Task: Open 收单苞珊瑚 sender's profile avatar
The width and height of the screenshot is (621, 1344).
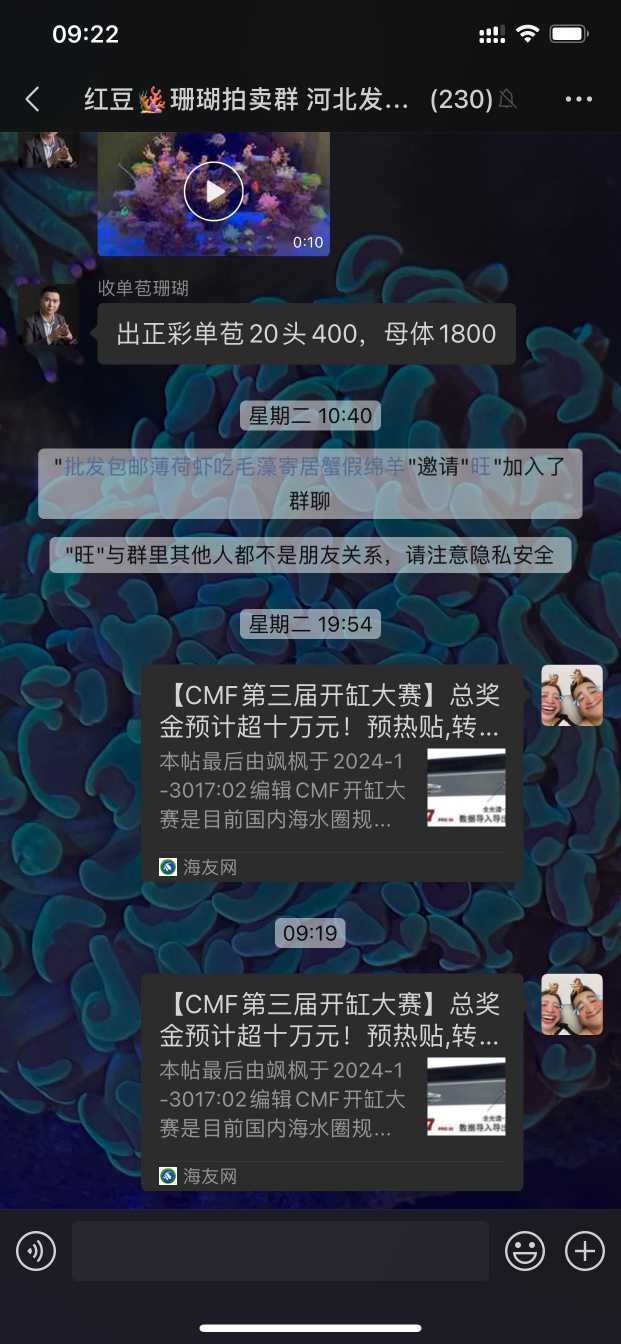Action: (x=48, y=315)
